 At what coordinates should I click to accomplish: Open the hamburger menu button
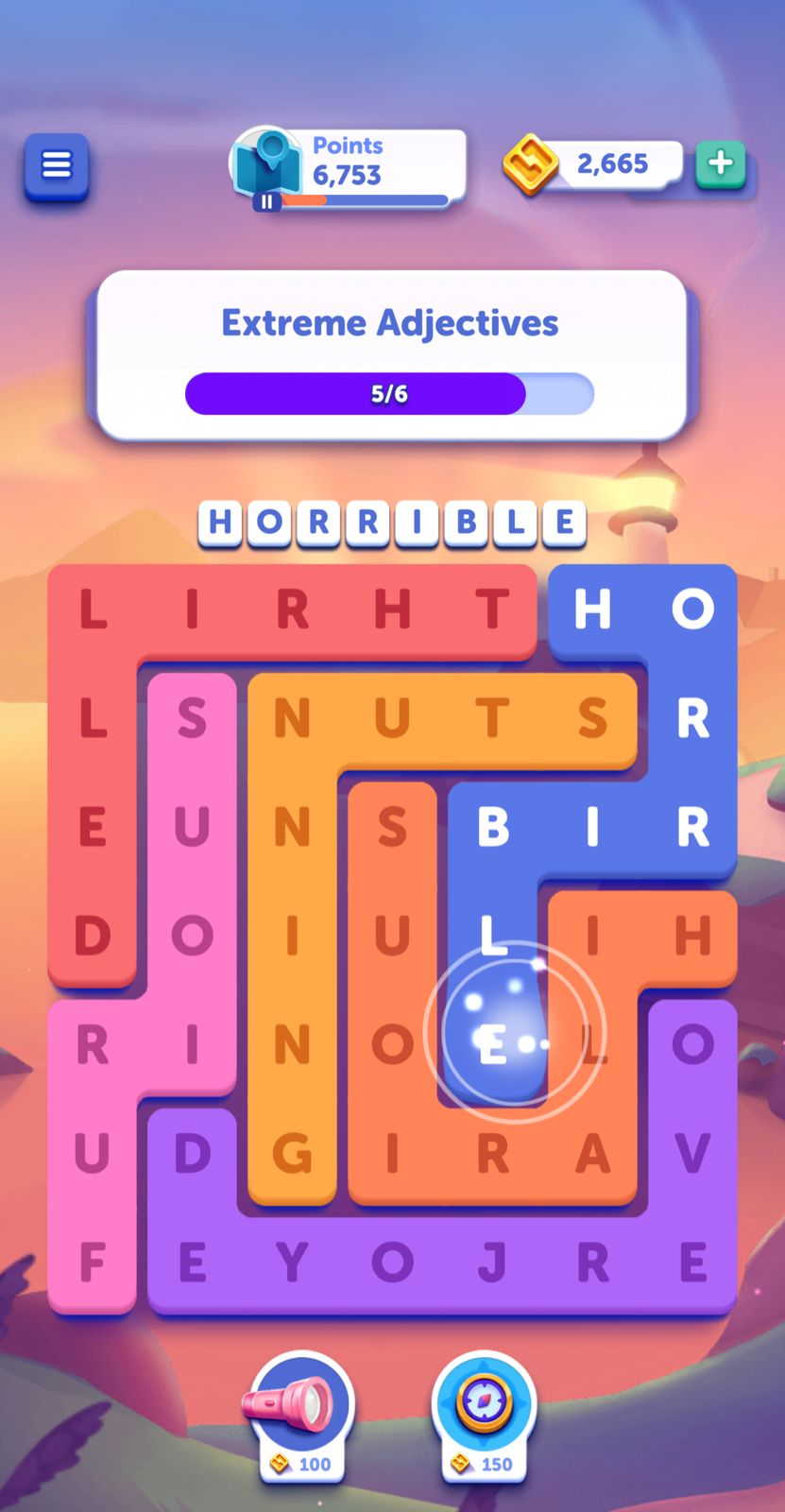click(57, 166)
